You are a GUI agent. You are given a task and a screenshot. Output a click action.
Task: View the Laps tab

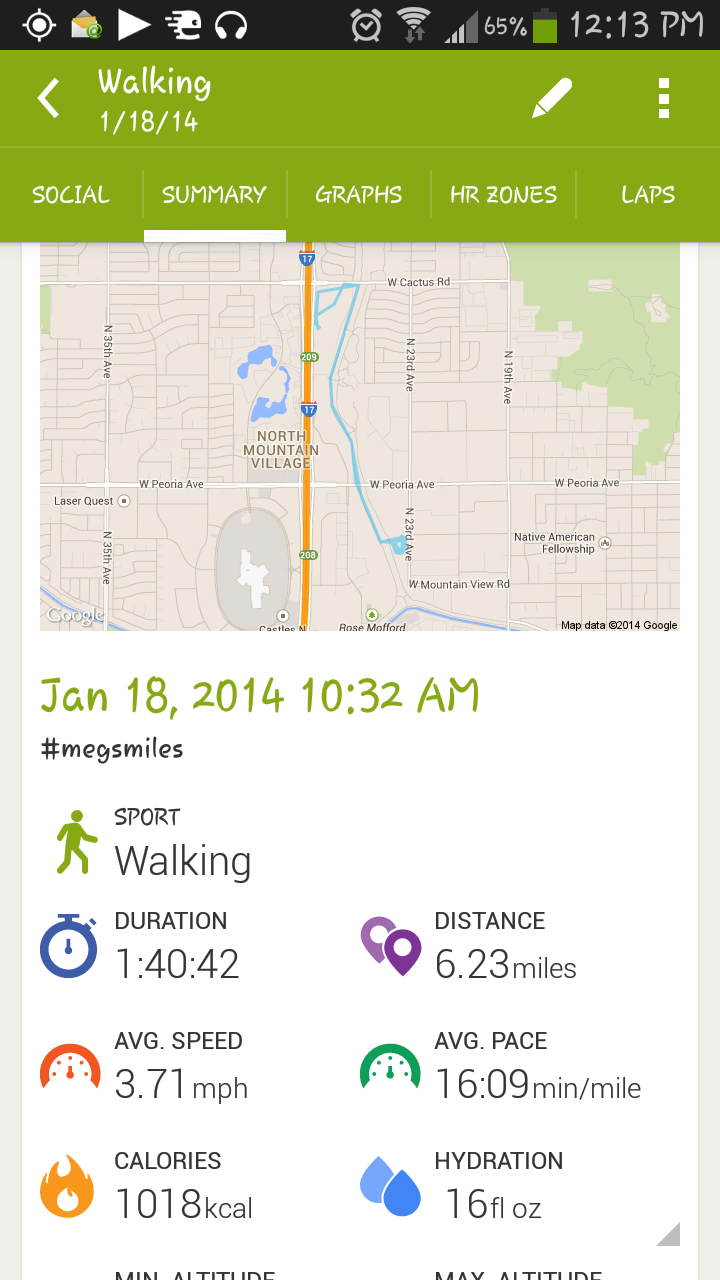coord(648,195)
